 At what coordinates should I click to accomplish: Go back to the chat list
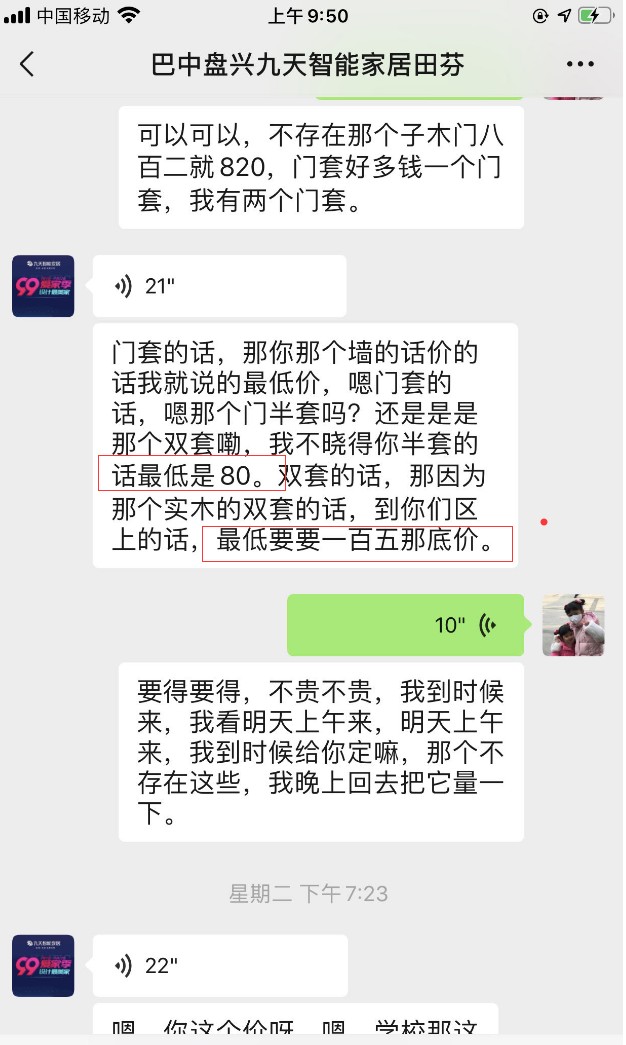[x=27, y=65]
